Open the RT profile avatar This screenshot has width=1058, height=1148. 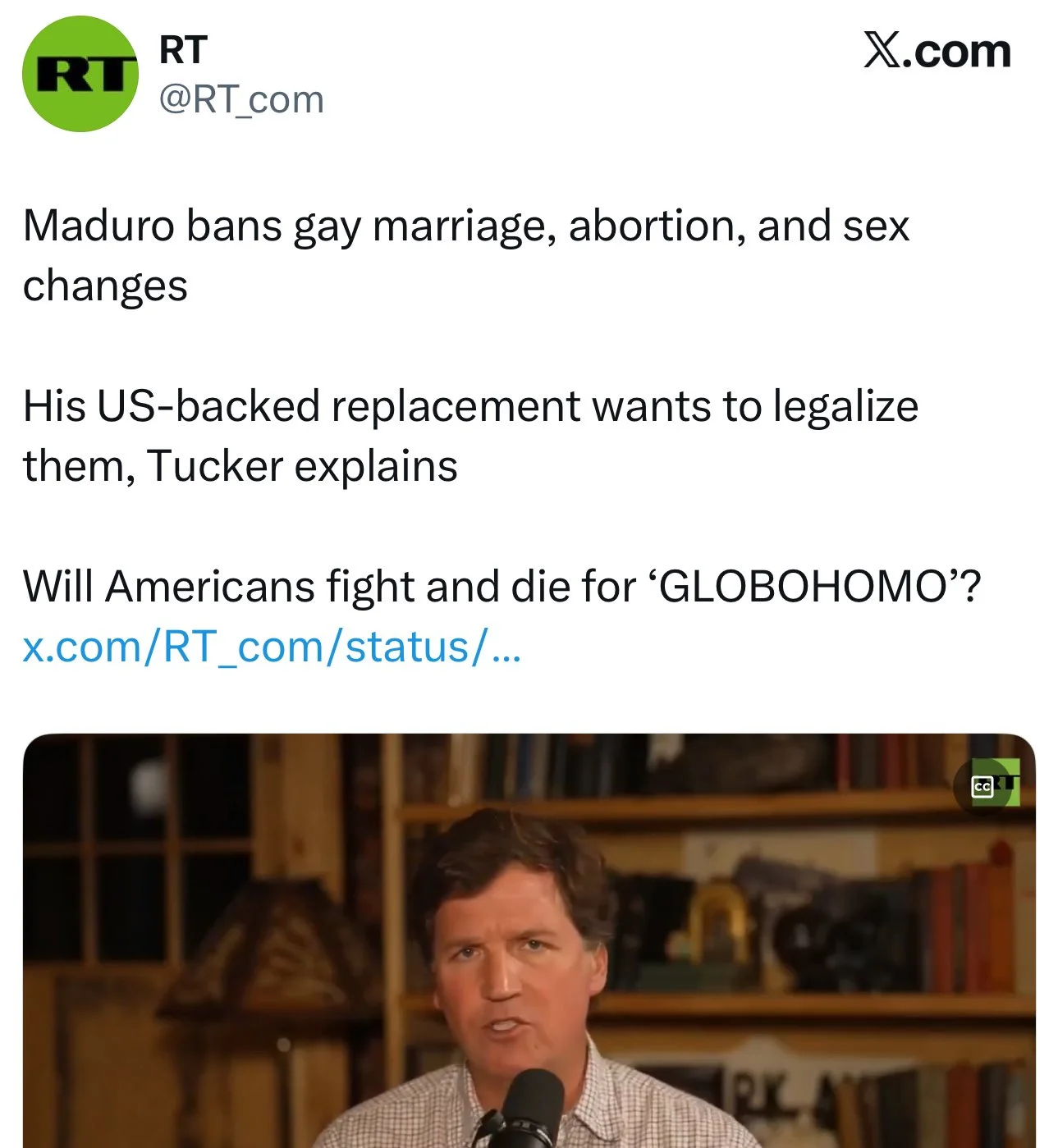click(80, 74)
